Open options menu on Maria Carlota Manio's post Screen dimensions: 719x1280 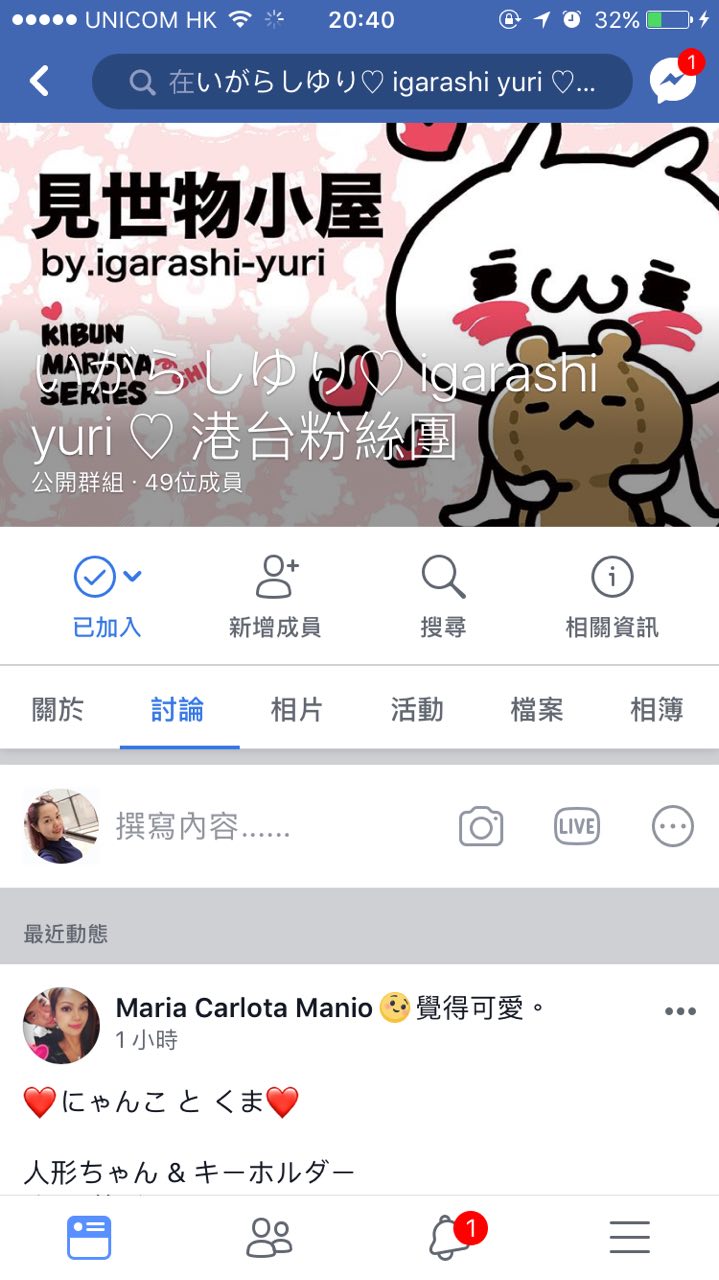point(680,1011)
